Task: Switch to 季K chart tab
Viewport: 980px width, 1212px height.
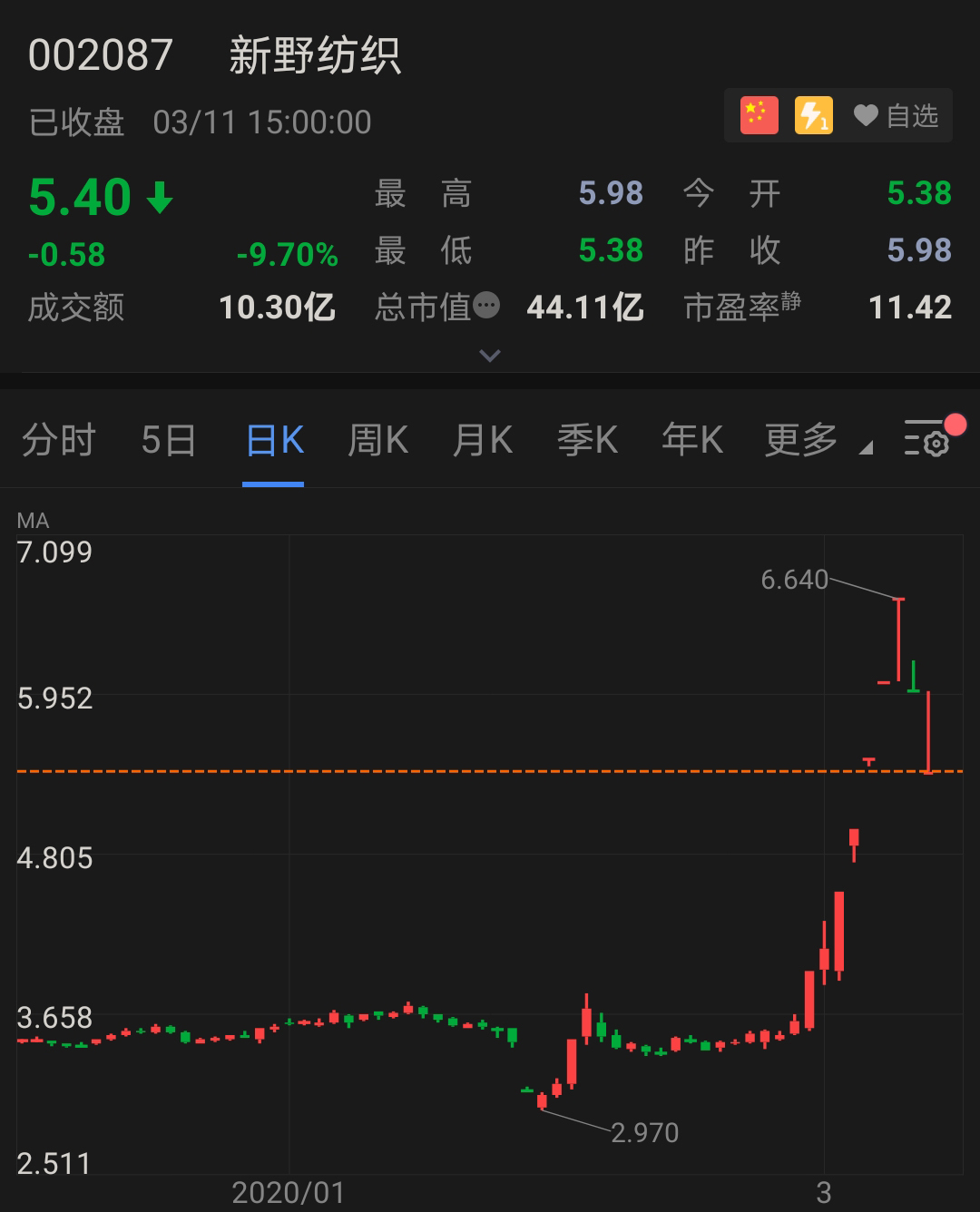Action: (587, 441)
